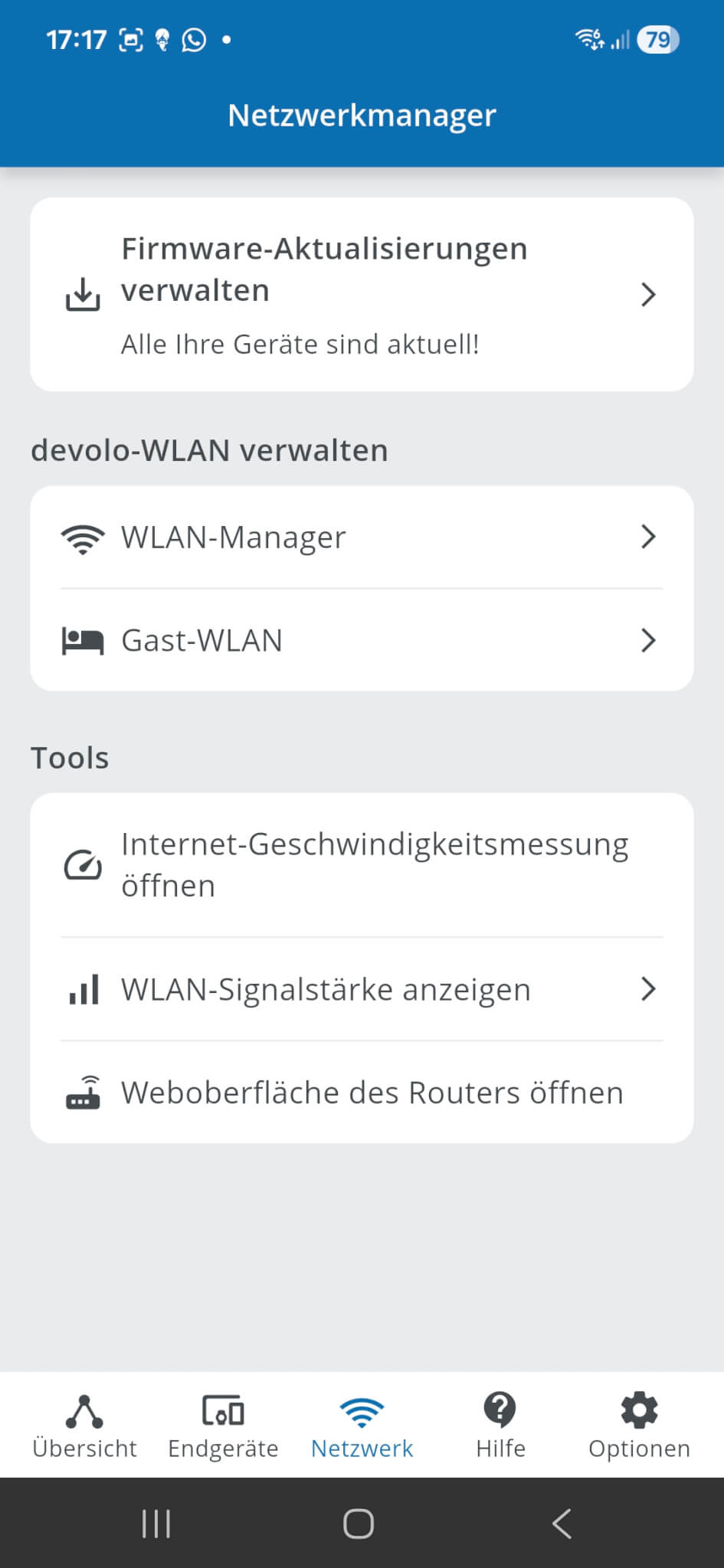The width and height of the screenshot is (724, 1568).
Task: Switch to the Endgeräte tab
Action: [223, 1426]
